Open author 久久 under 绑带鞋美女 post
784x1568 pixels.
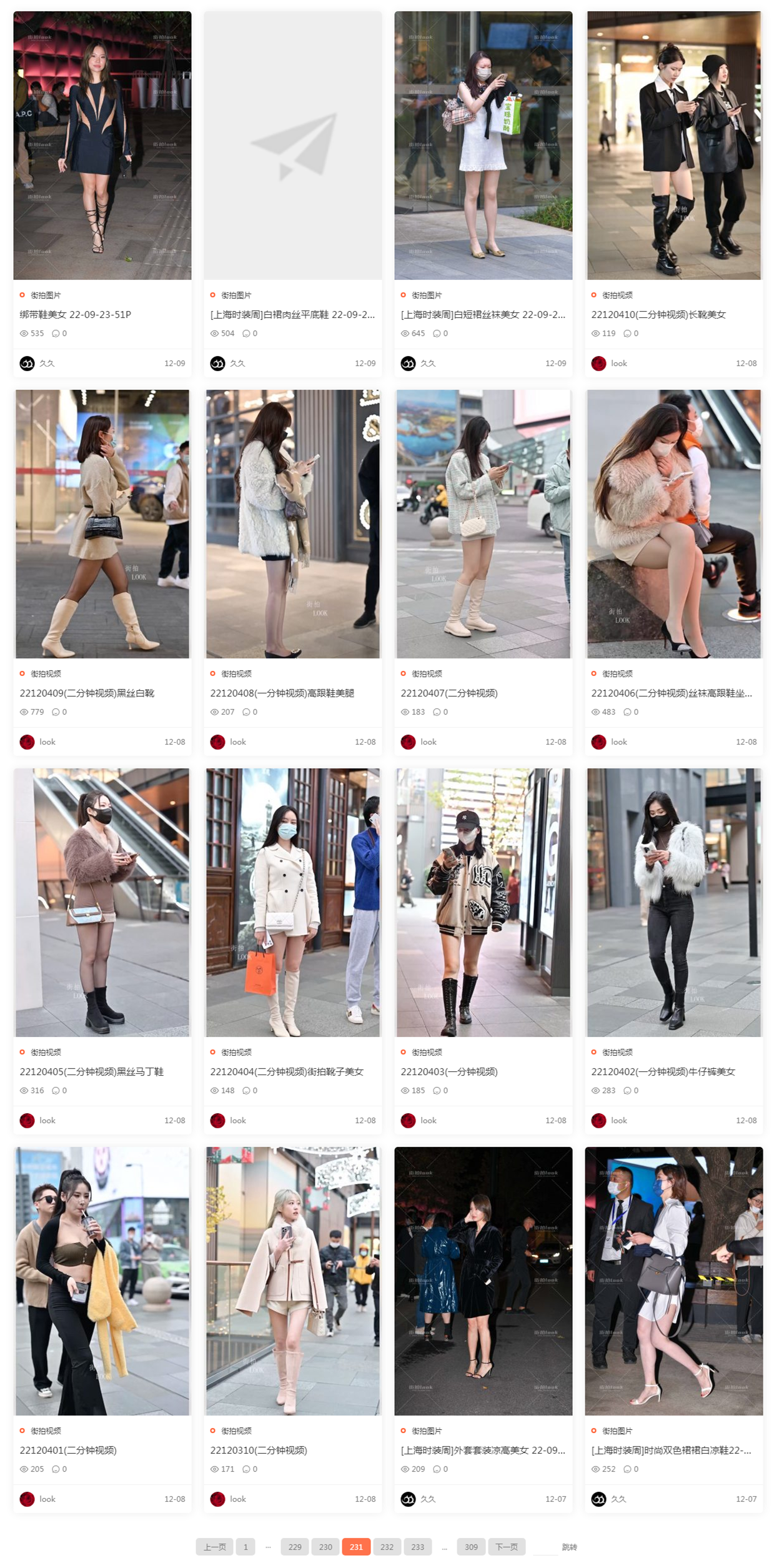46,364
